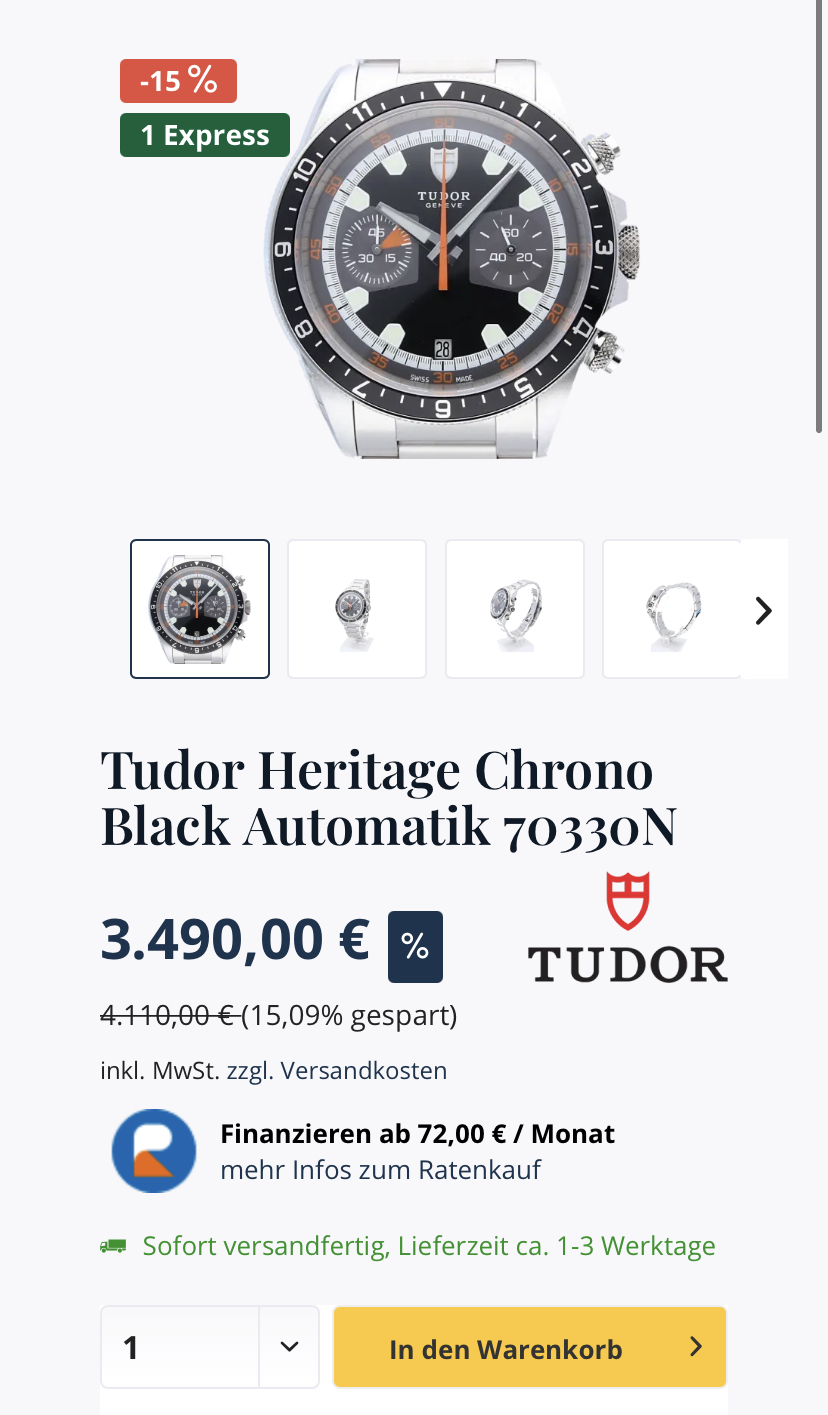
Task: Open mehr Infos zum Ratenkauf
Action: click(x=381, y=1169)
